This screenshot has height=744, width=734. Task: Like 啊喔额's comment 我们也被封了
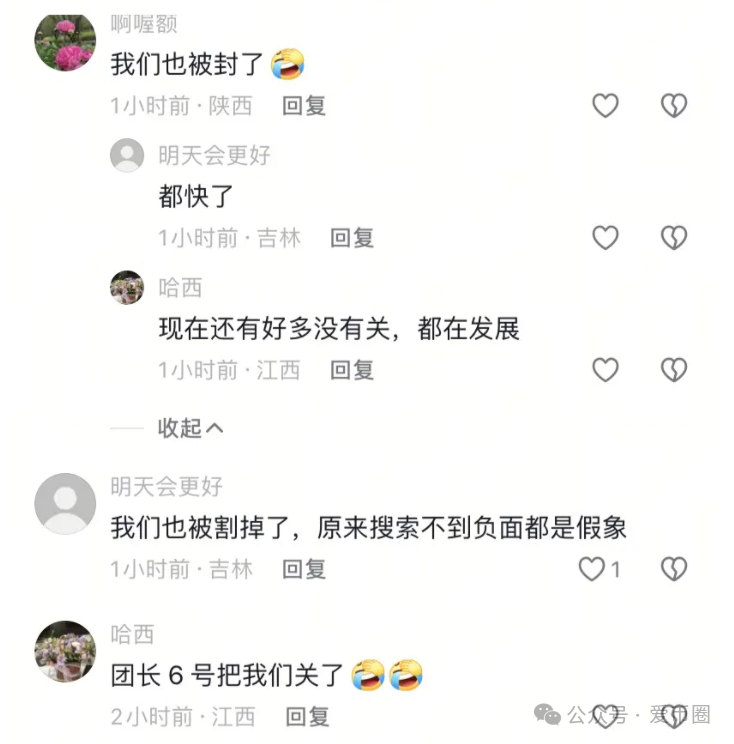click(x=605, y=105)
